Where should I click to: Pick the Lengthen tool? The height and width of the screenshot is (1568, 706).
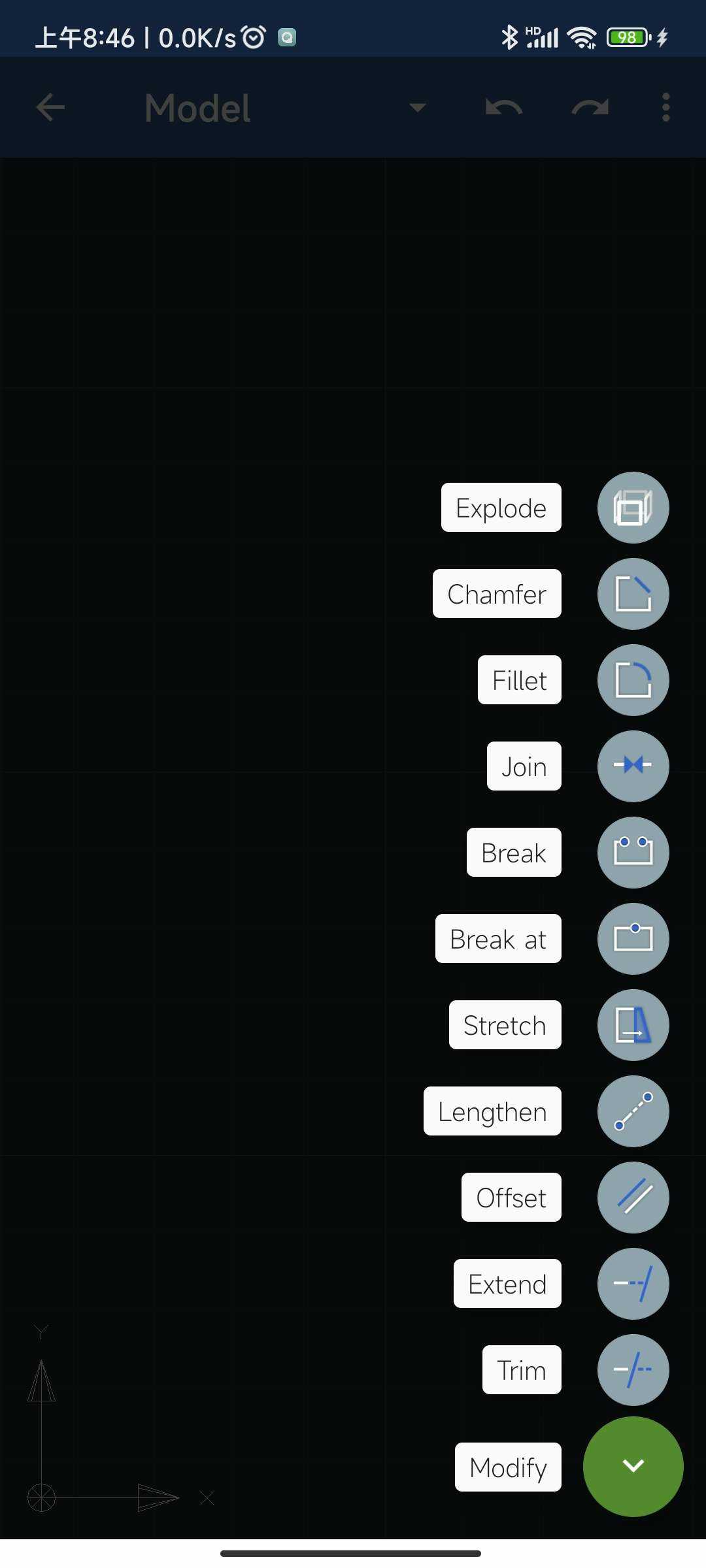coord(633,1111)
